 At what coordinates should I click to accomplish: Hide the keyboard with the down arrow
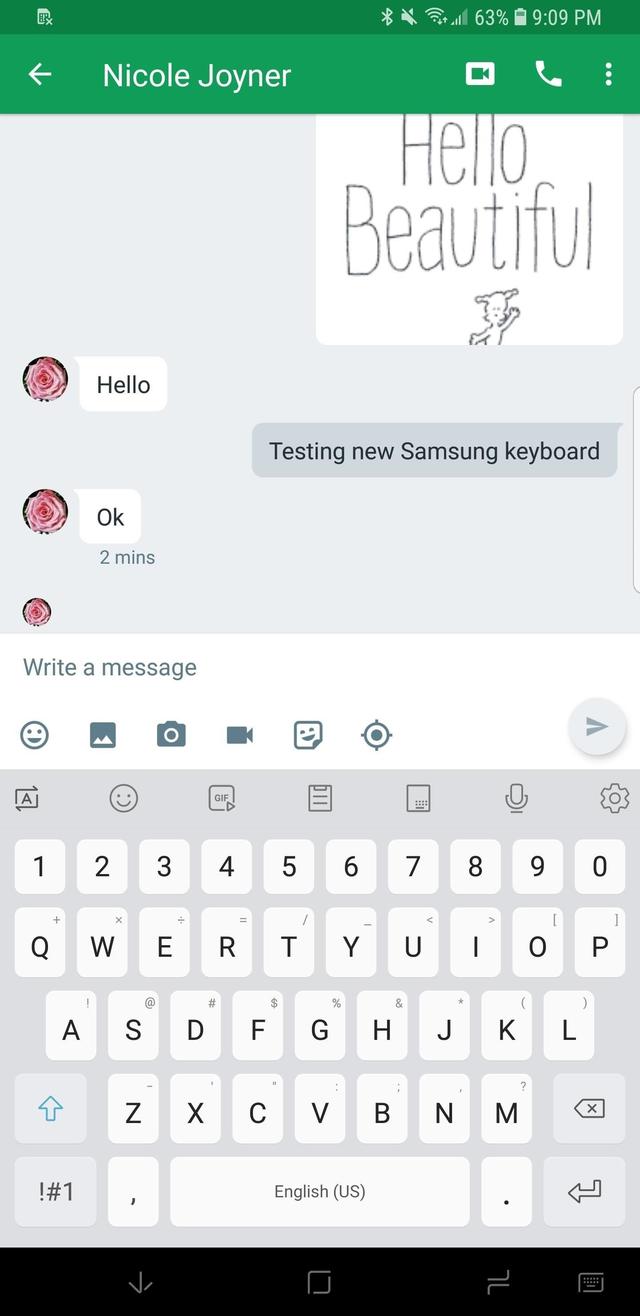(x=141, y=1283)
